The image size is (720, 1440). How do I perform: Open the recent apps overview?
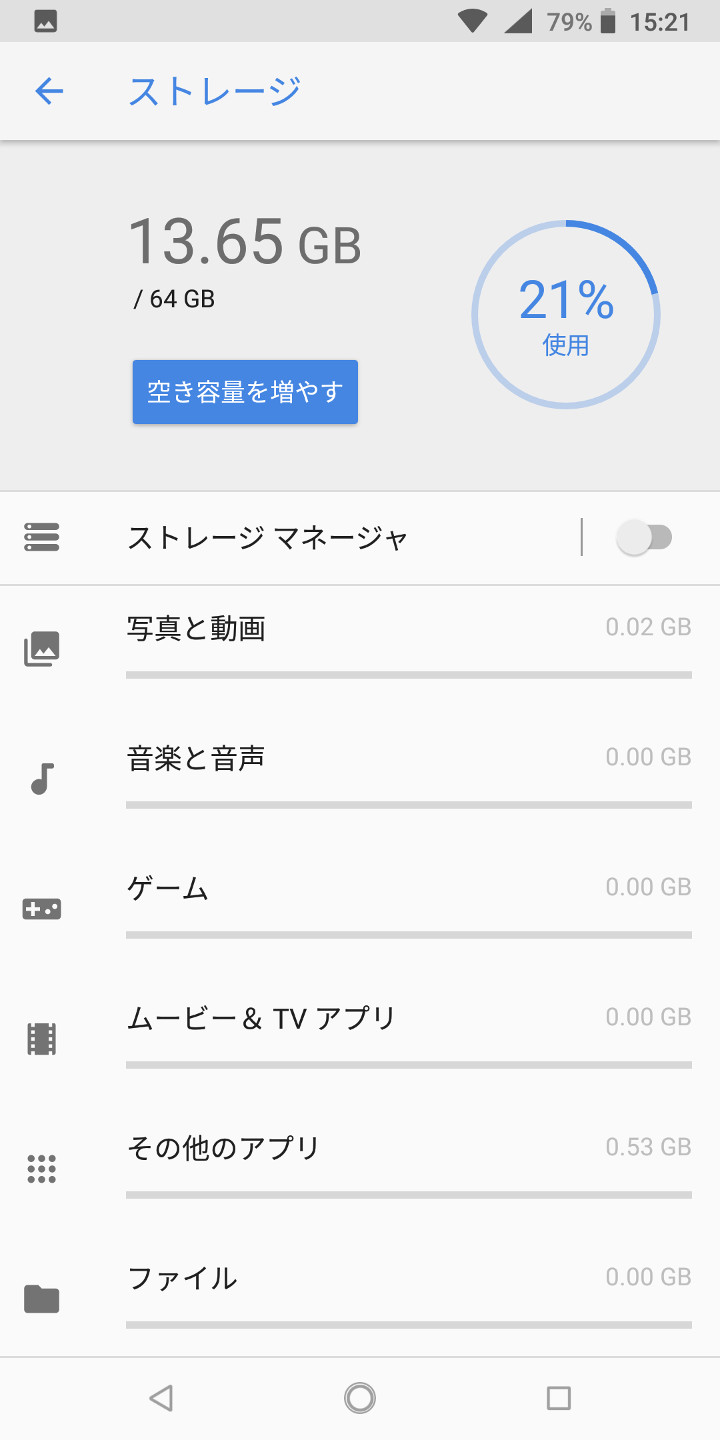[x=558, y=1397]
